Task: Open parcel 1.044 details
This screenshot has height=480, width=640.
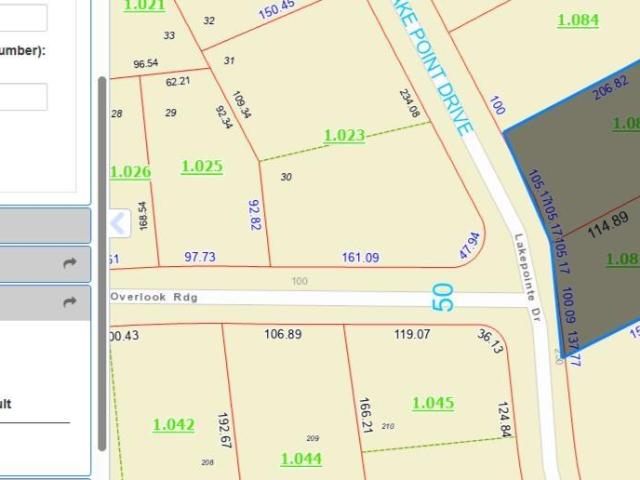Action: (x=301, y=459)
